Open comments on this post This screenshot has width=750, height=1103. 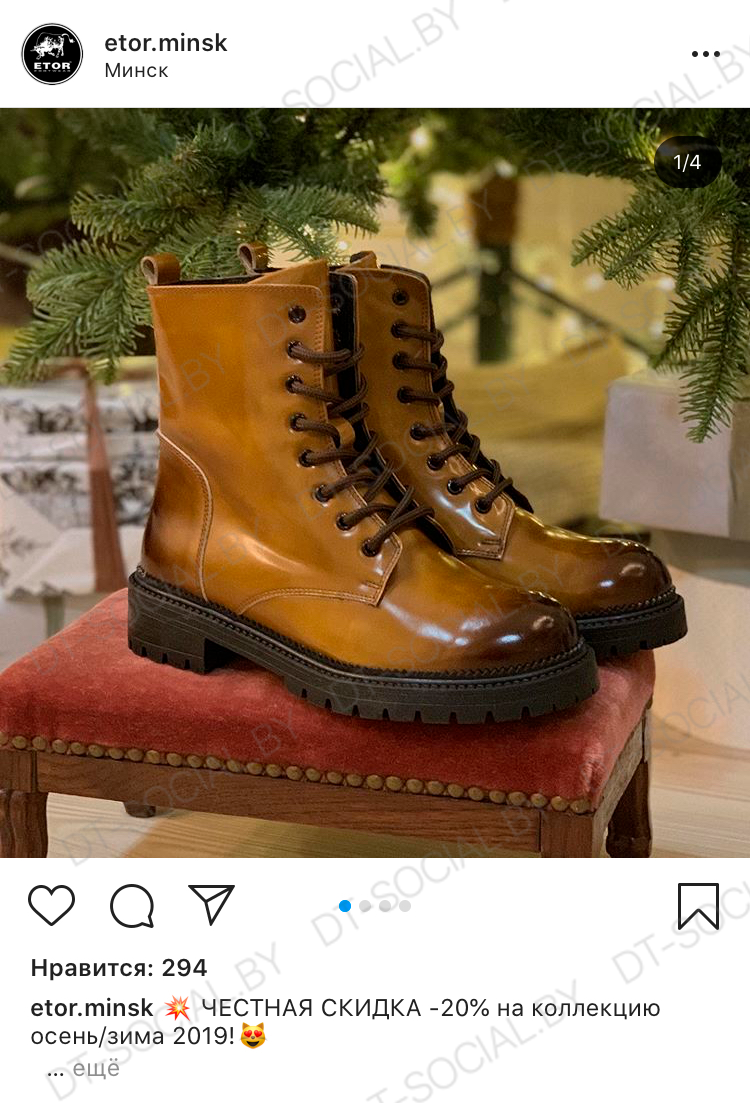coord(132,906)
